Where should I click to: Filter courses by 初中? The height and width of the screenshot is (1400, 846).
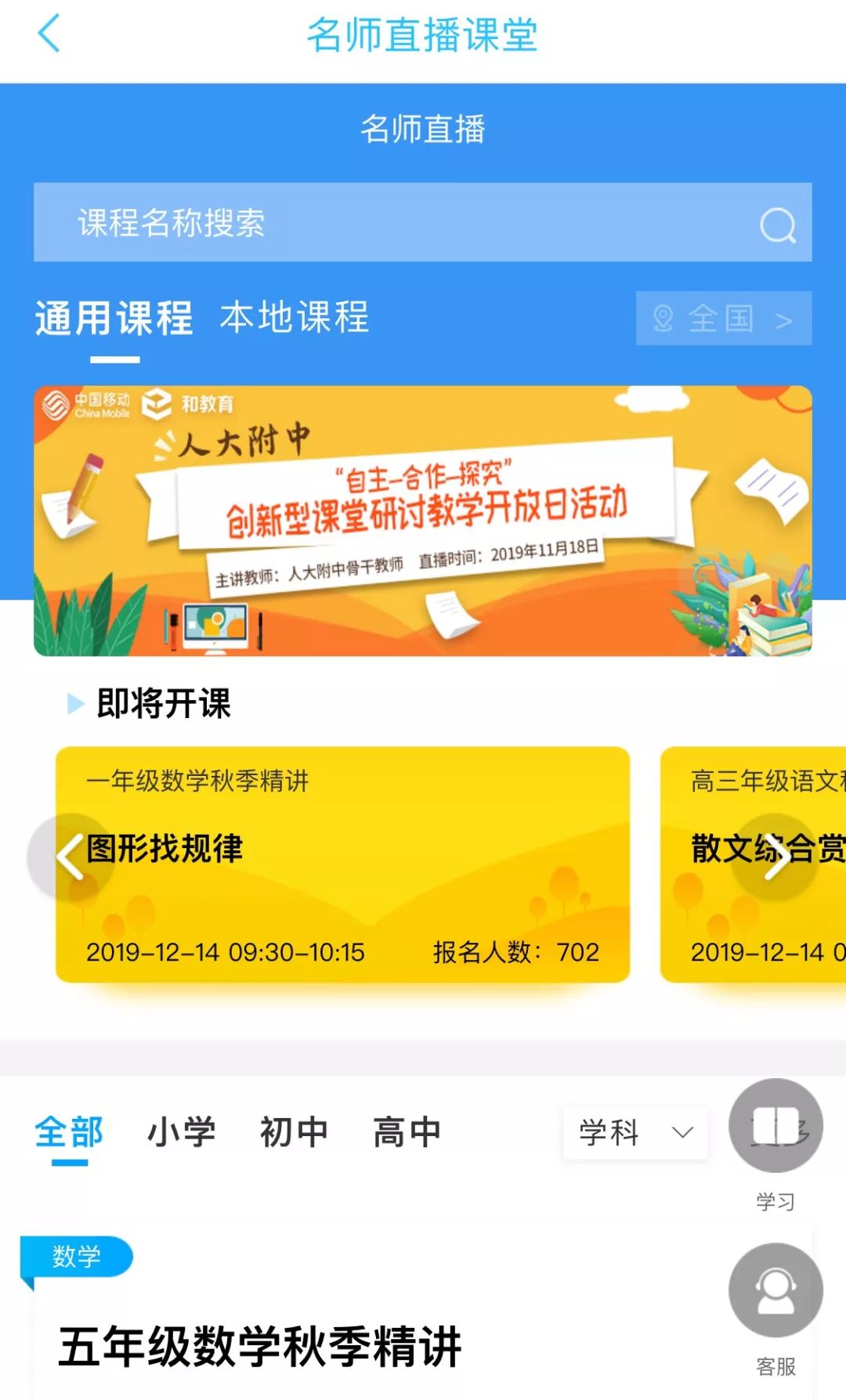[294, 1132]
